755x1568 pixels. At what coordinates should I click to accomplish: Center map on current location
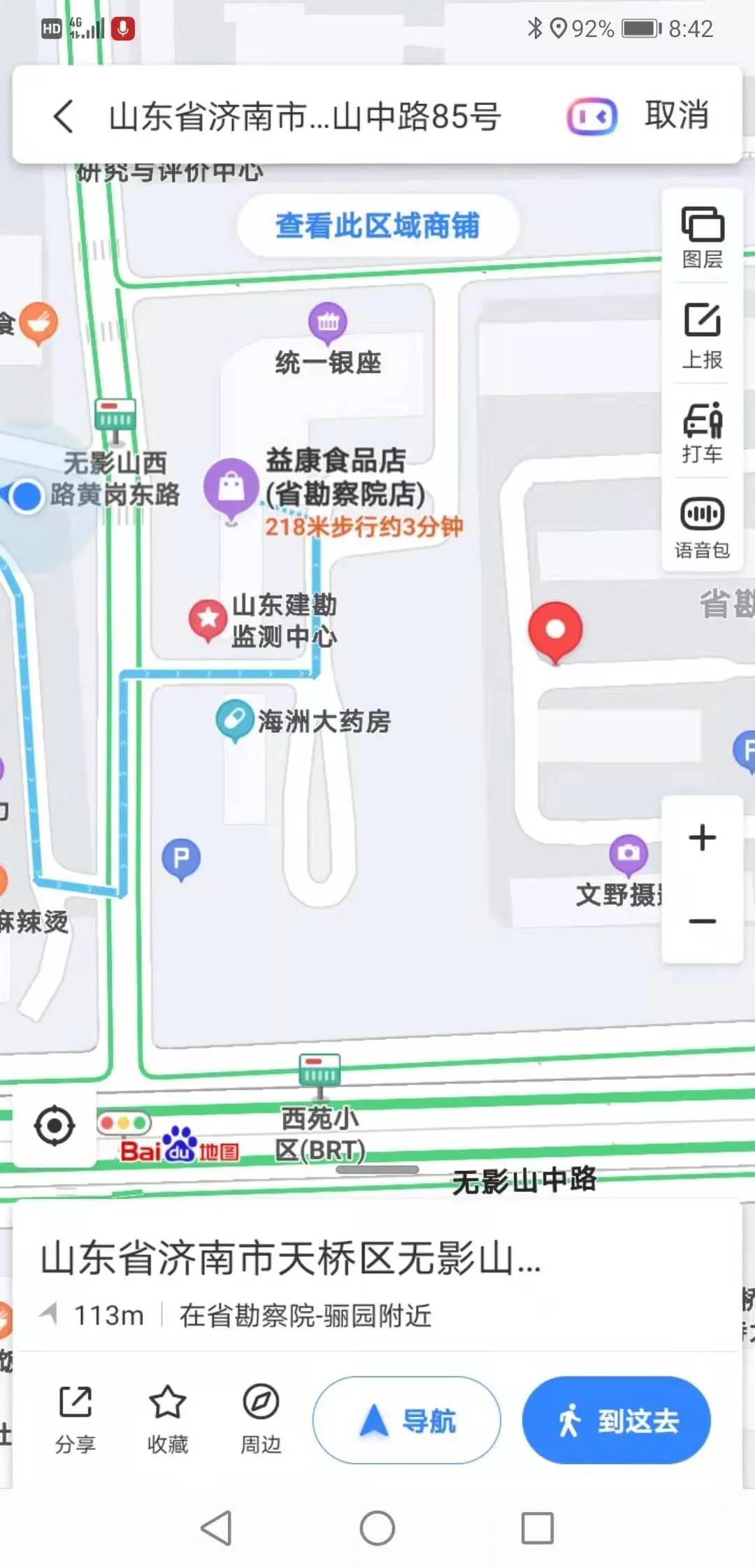coord(55,1124)
